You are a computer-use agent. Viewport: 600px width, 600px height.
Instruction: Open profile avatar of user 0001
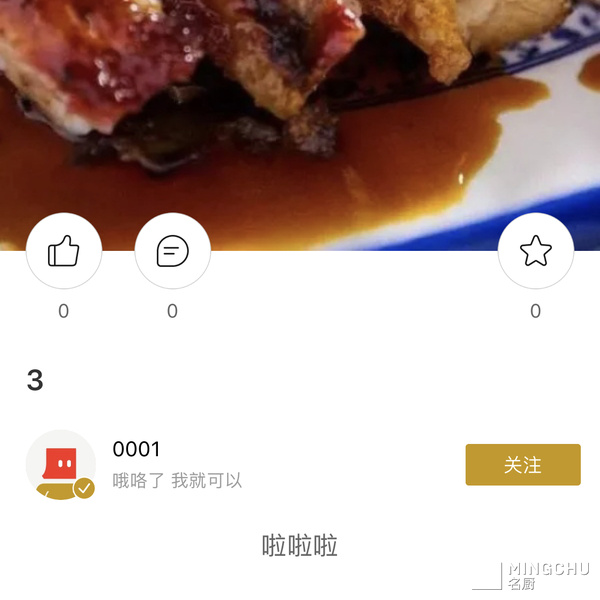[x=61, y=465]
